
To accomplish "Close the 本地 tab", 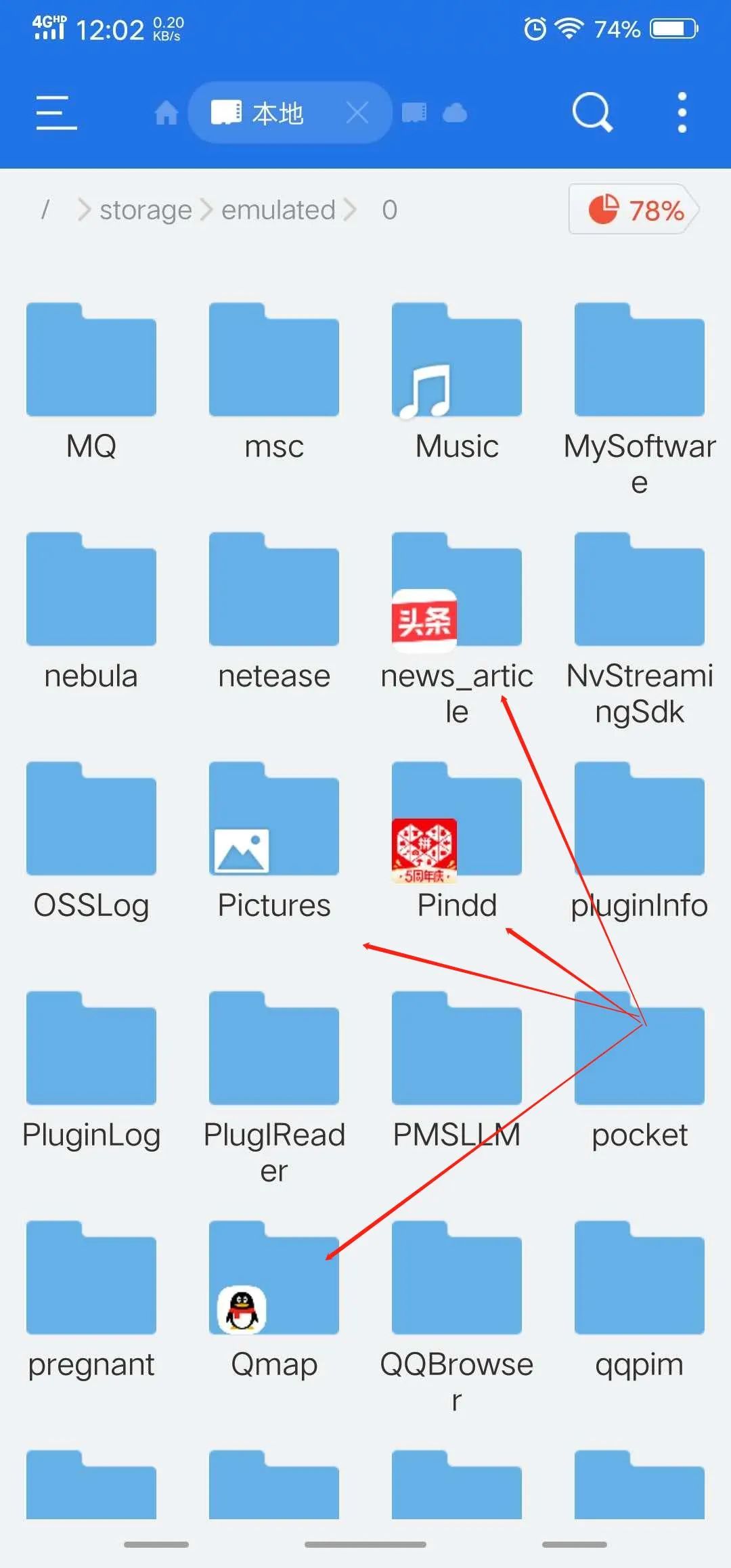I will 357,112.
